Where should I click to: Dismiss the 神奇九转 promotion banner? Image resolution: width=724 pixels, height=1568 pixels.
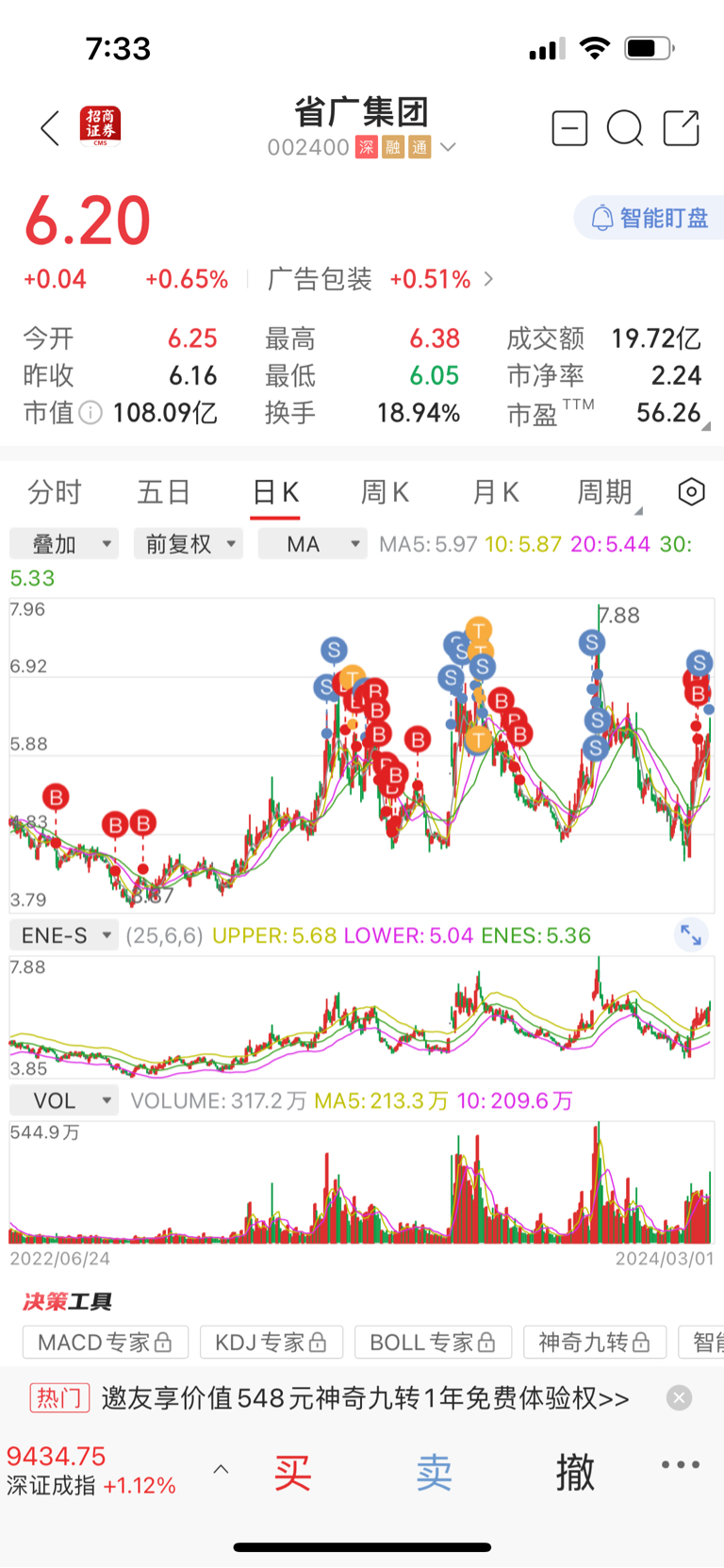tap(679, 1397)
